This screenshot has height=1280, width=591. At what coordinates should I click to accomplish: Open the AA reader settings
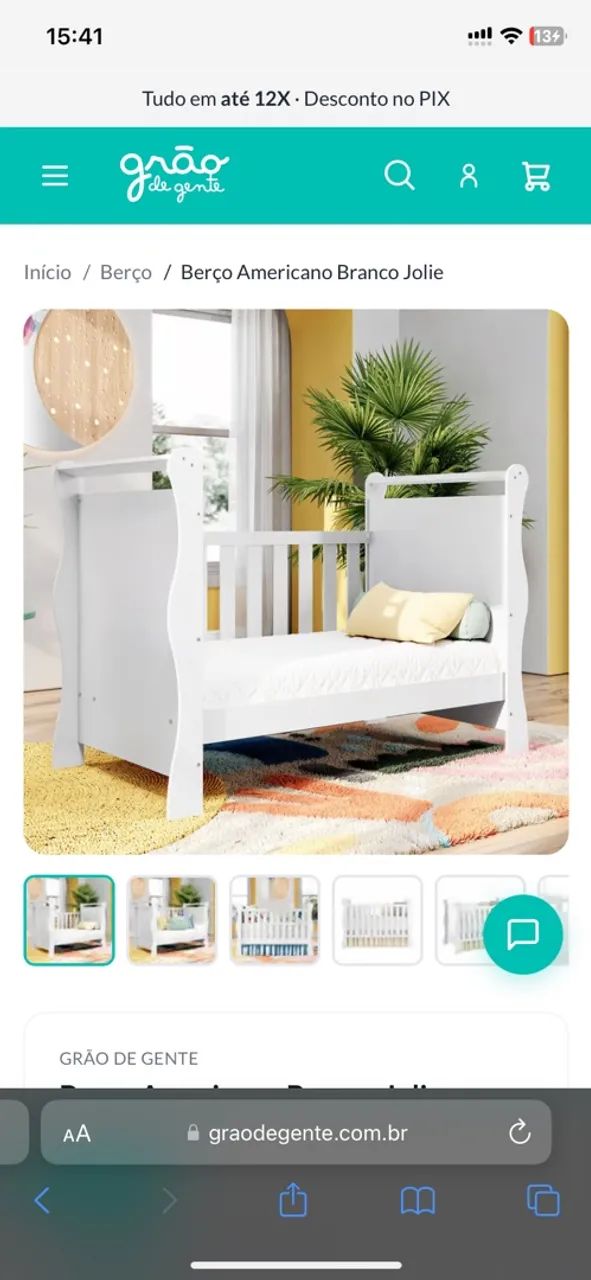click(77, 1134)
